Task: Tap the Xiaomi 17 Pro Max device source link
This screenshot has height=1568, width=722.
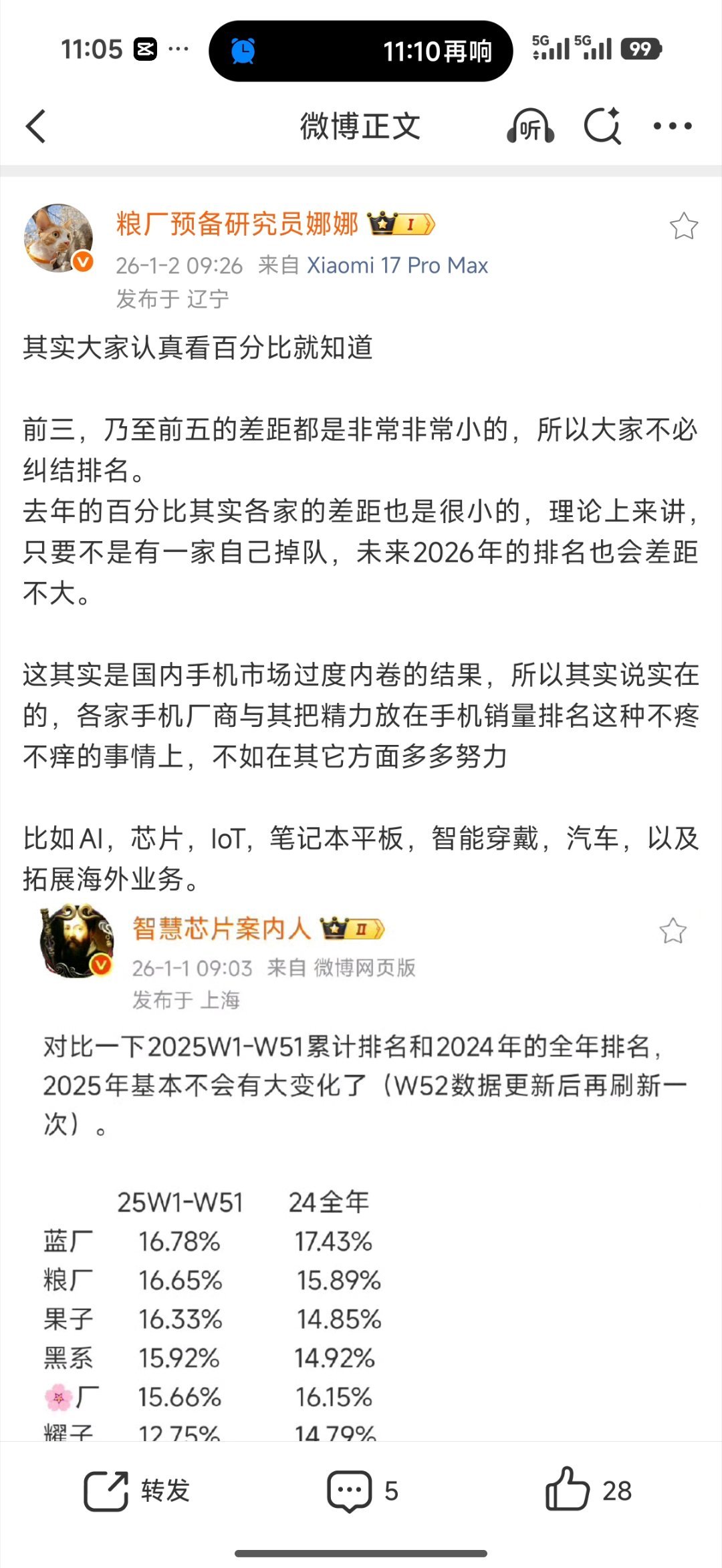Action: coord(396,265)
